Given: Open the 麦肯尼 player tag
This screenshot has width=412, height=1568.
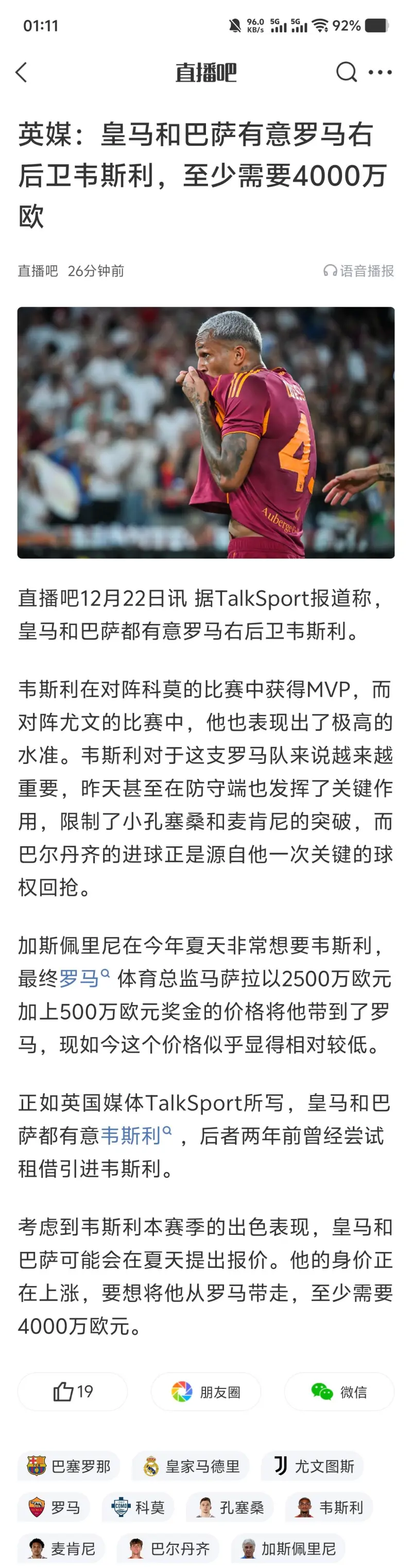Looking at the screenshot, I should [61, 1548].
